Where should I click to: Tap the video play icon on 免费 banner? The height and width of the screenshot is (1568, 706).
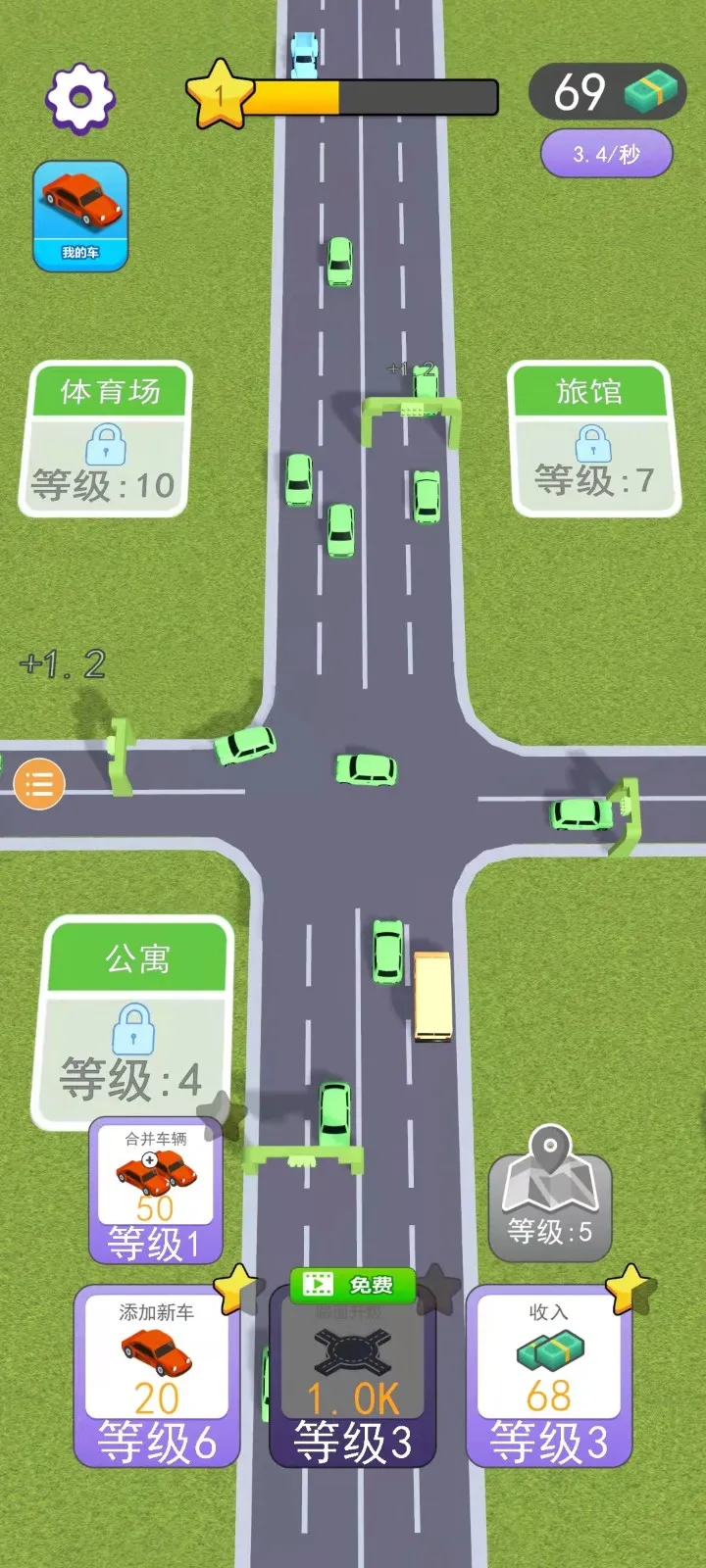317,1285
